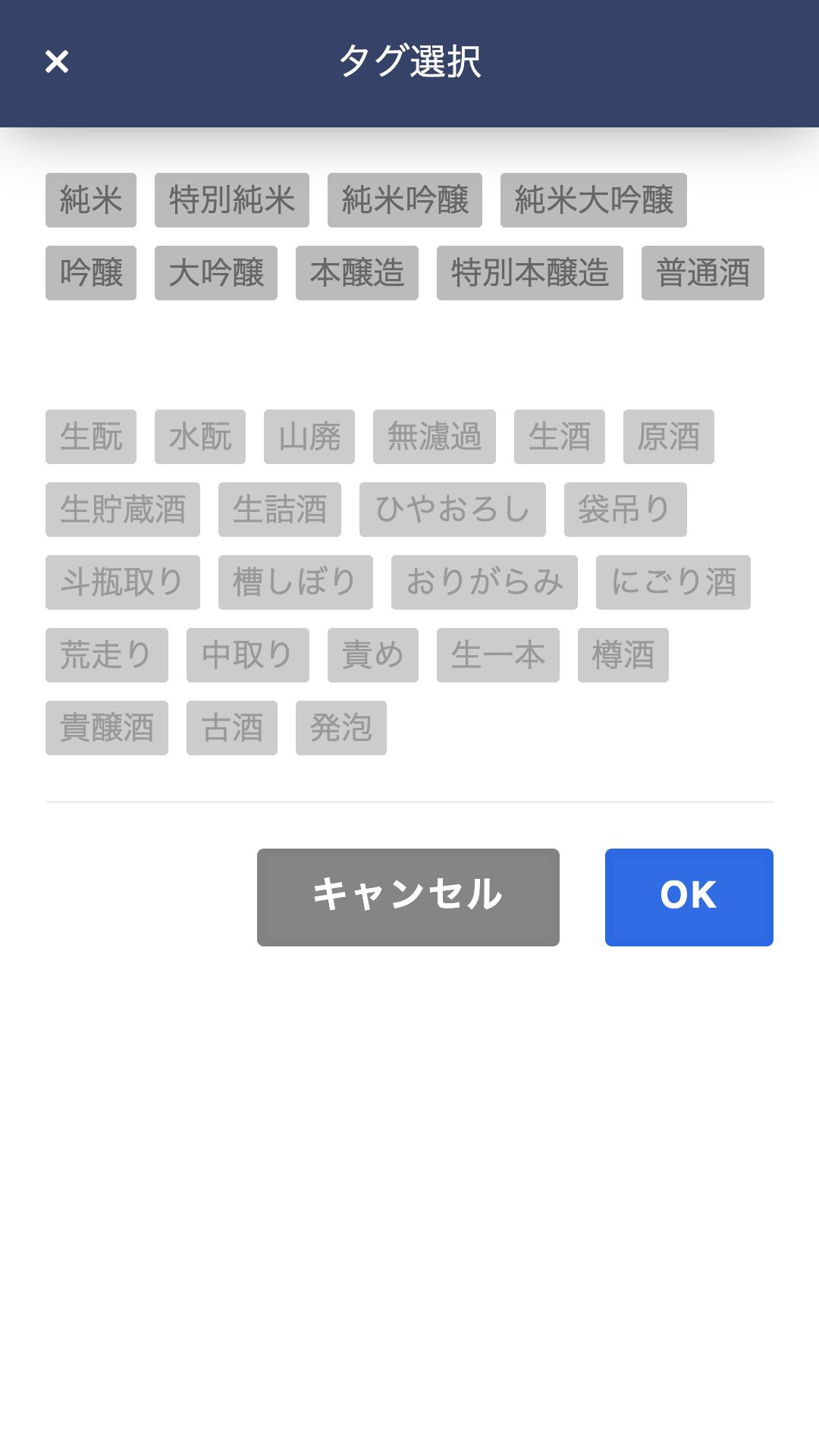Choose the 特別純米 tag
819x1456 pixels.
[232, 200]
